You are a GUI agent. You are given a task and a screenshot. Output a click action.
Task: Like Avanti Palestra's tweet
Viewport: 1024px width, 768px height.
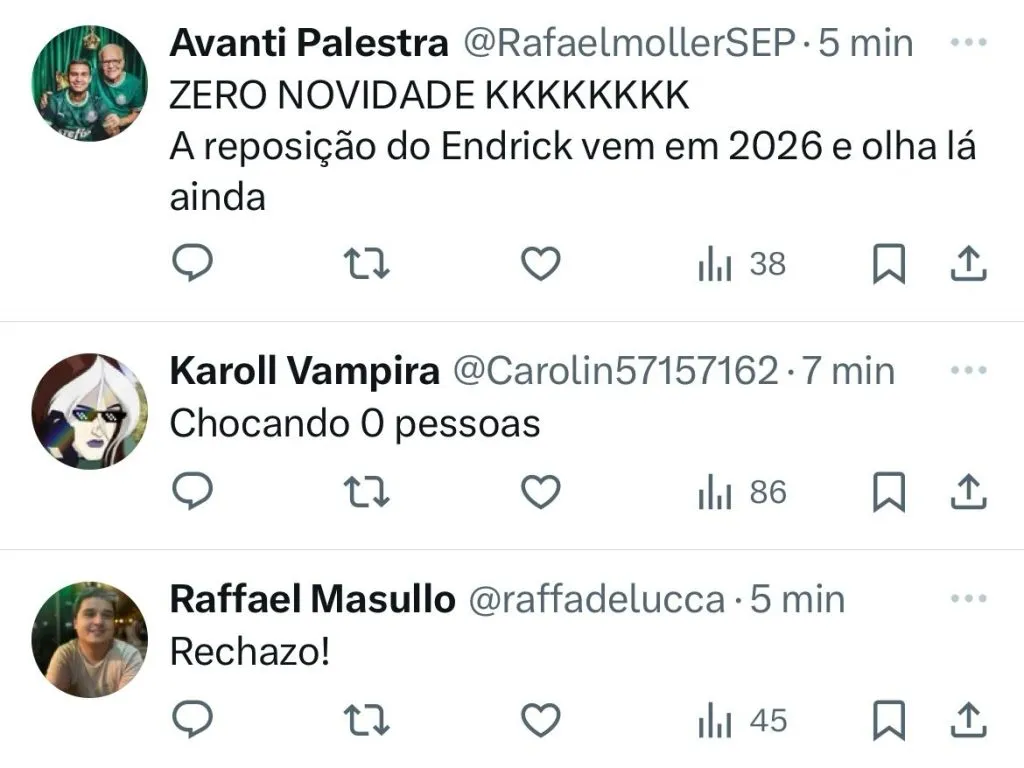pyautogui.click(x=541, y=264)
